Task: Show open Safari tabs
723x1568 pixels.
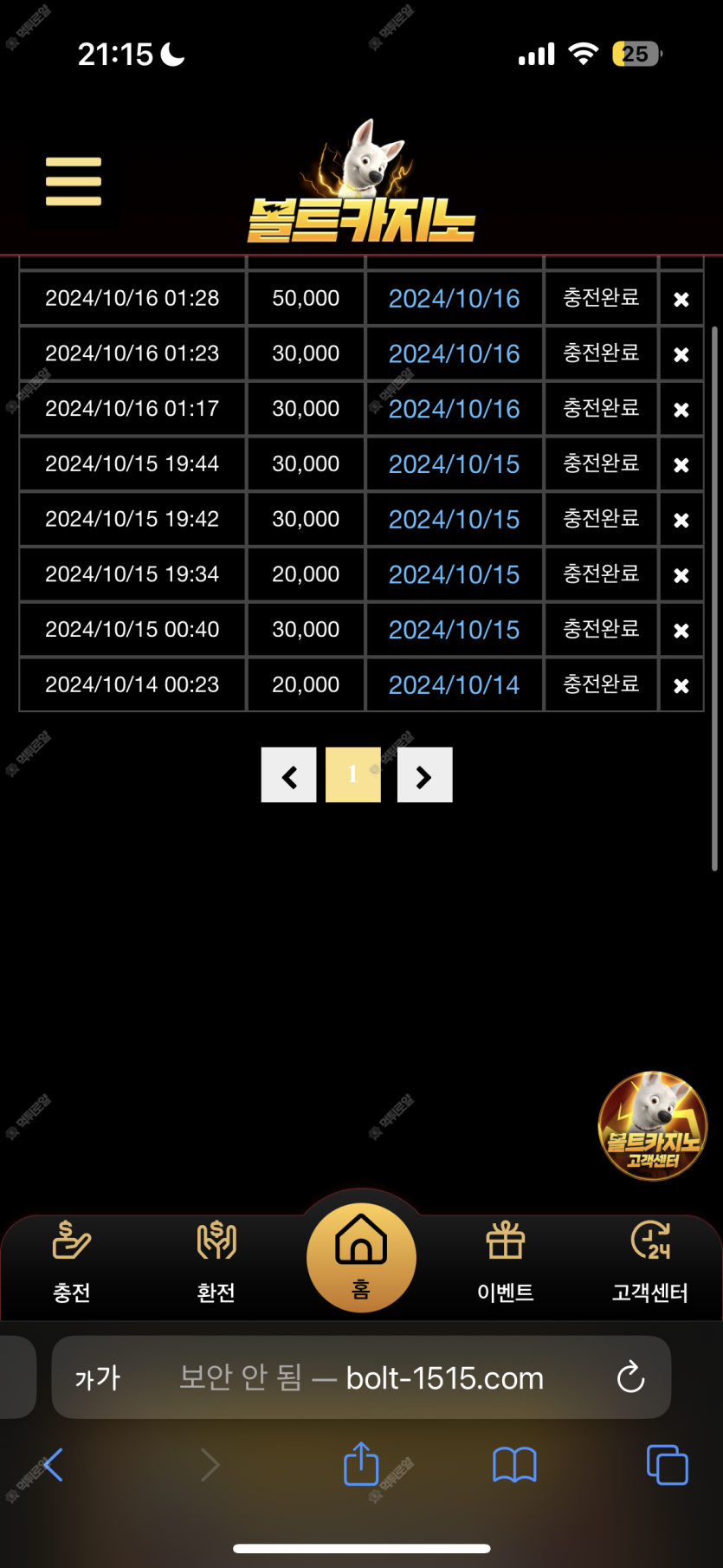Action: (668, 1465)
